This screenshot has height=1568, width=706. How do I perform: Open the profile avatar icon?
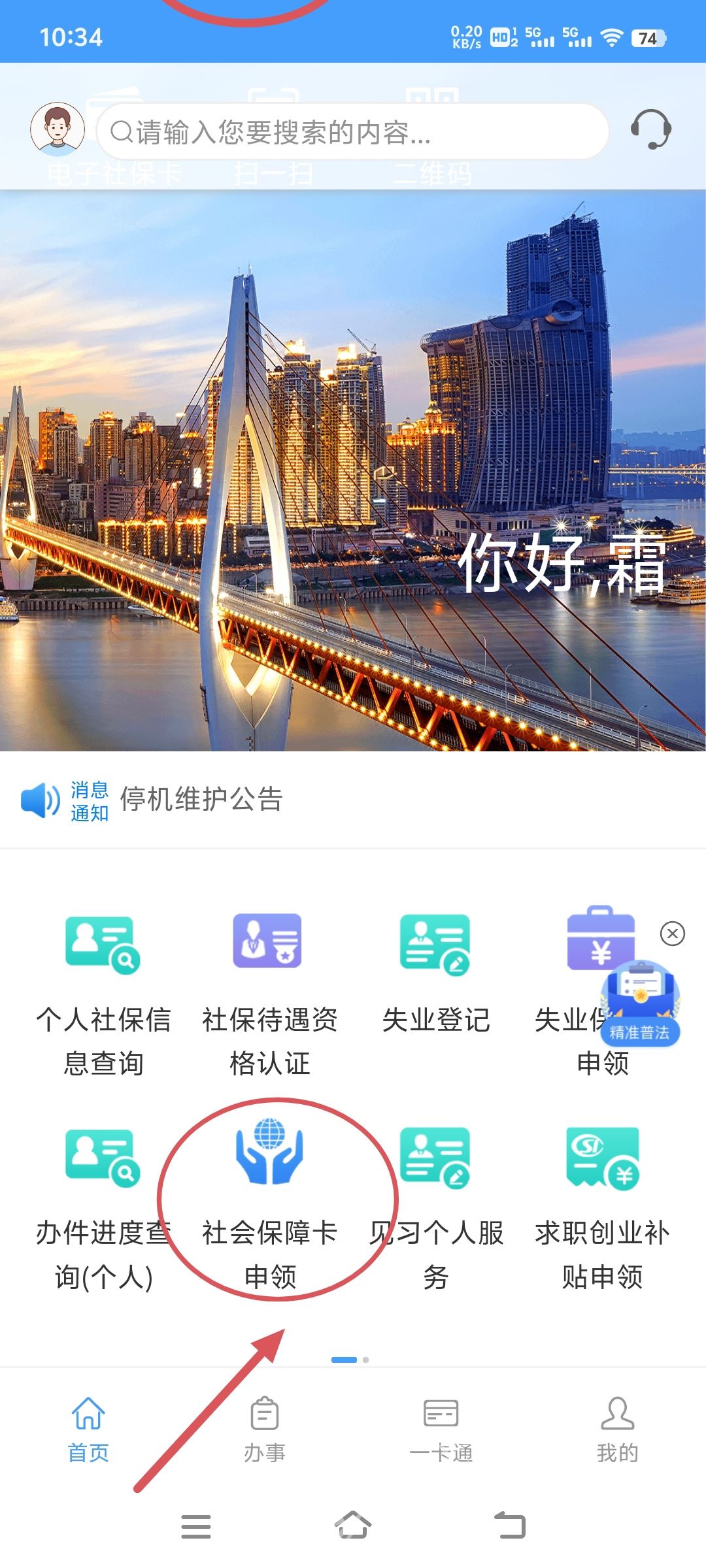58,129
